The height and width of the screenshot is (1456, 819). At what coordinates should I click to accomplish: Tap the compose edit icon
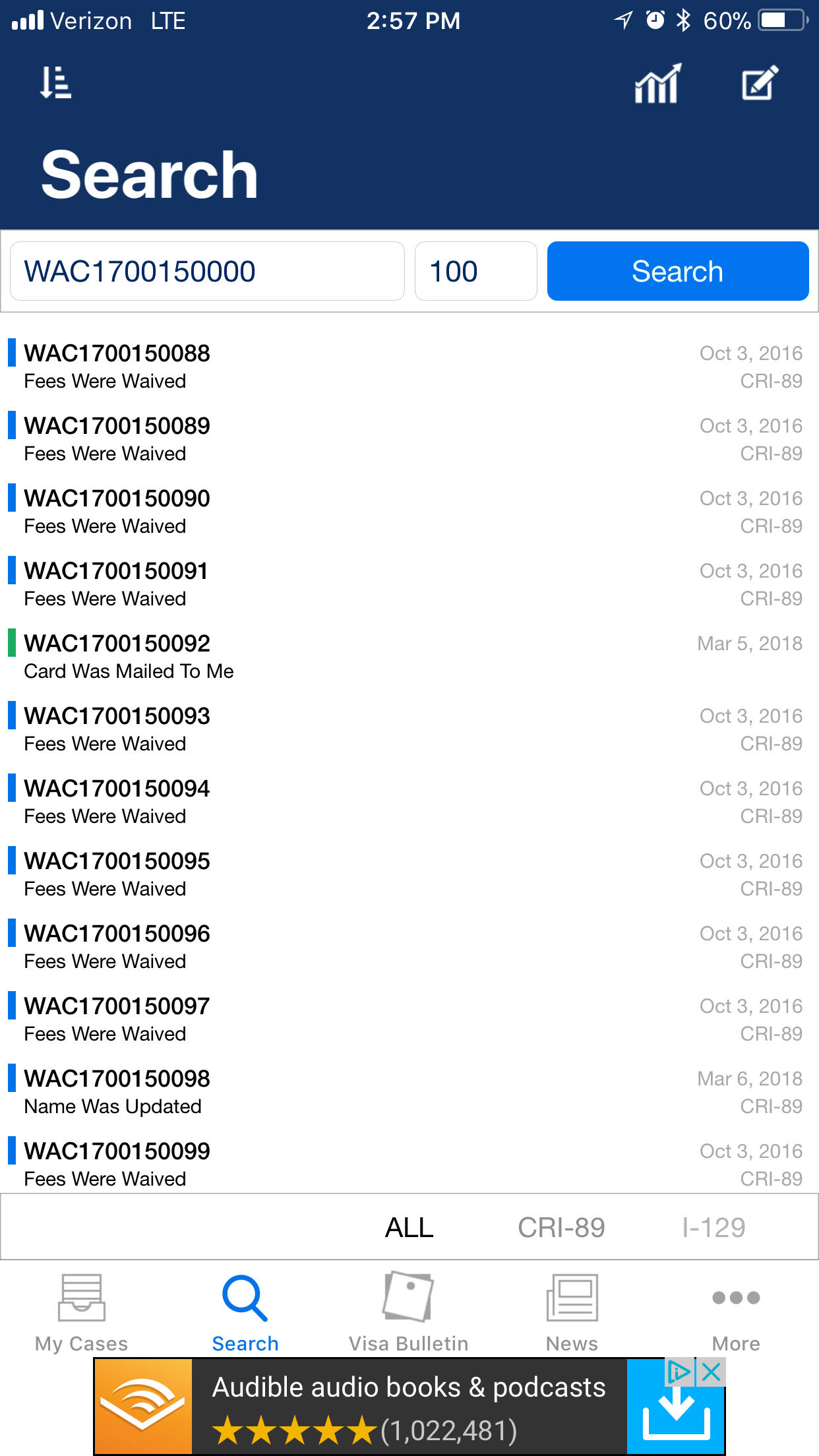(x=760, y=83)
